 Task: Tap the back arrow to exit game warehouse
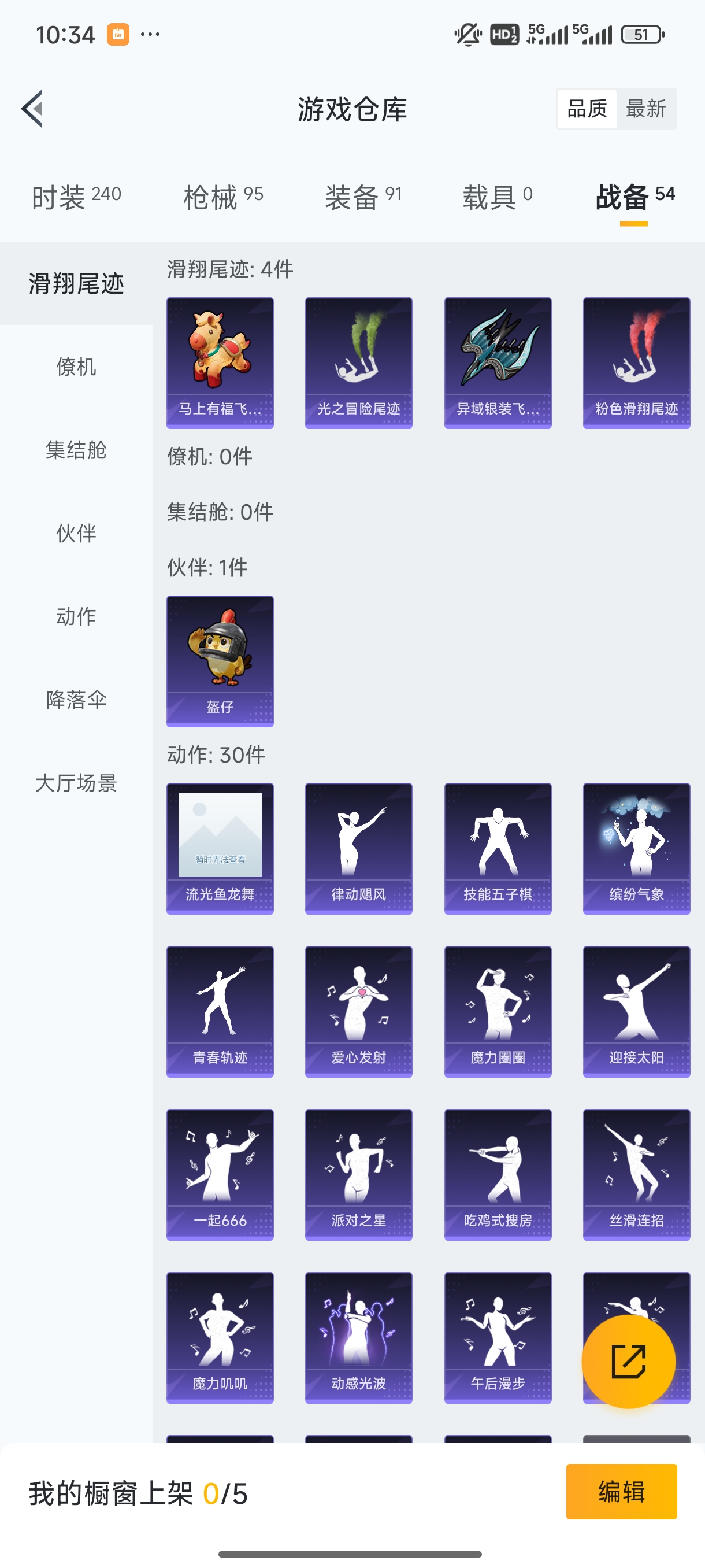click(31, 108)
